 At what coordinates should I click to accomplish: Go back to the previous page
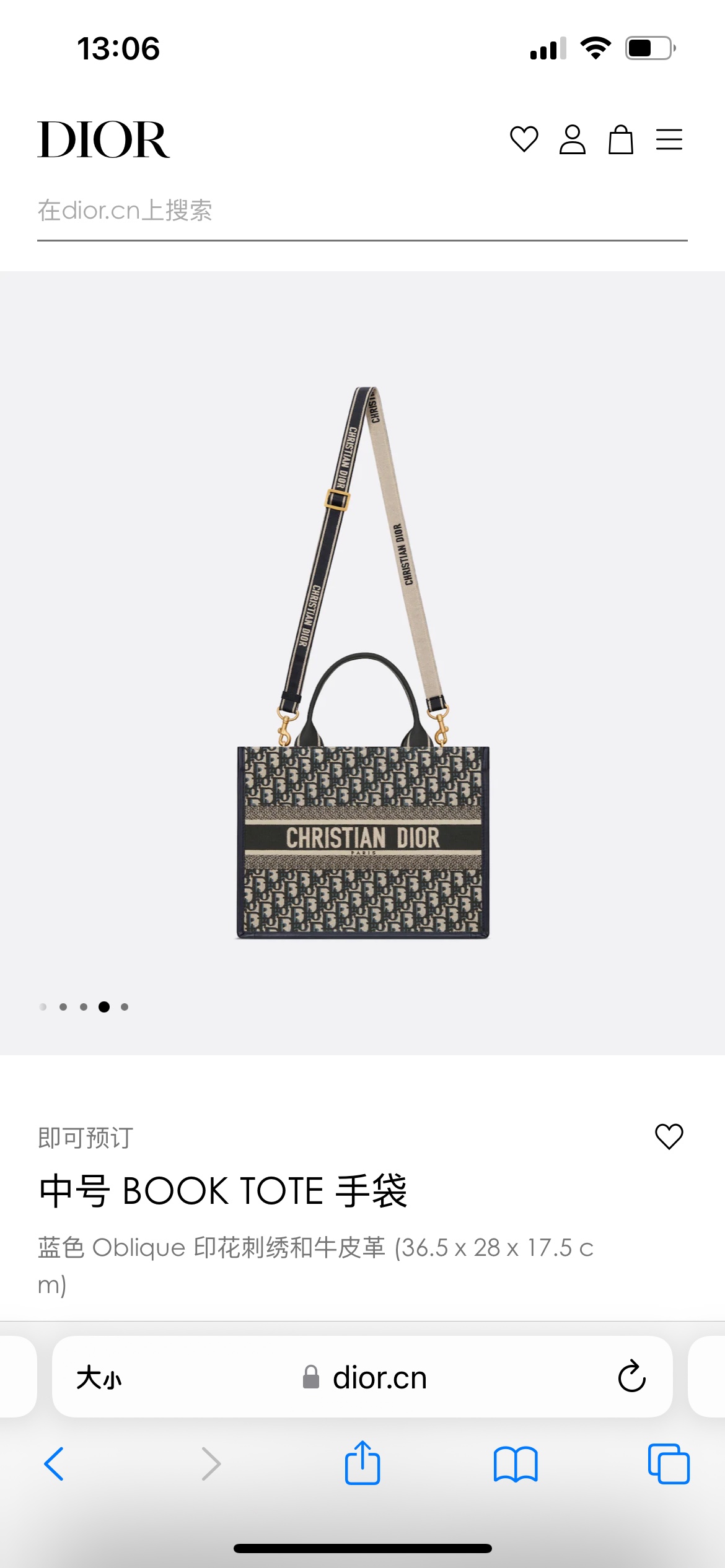click(x=55, y=1464)
